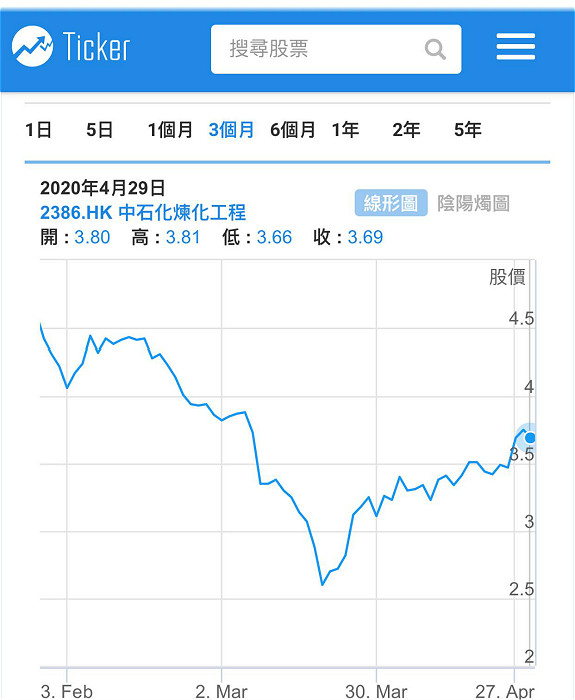
Task: Switch to the 1日 range
Action: click(x=38, y=130)
